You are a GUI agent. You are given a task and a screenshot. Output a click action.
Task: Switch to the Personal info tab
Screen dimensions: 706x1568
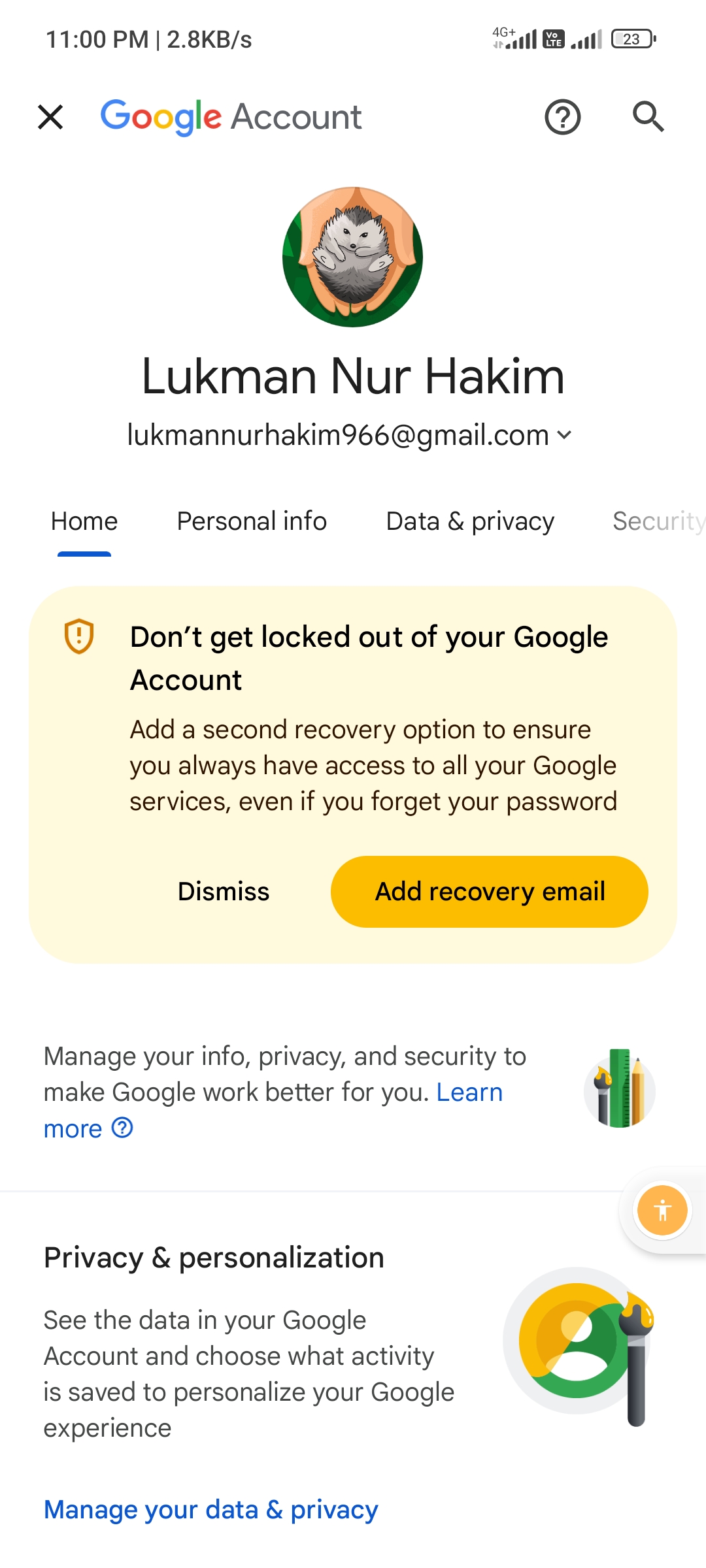pos(252,521)
